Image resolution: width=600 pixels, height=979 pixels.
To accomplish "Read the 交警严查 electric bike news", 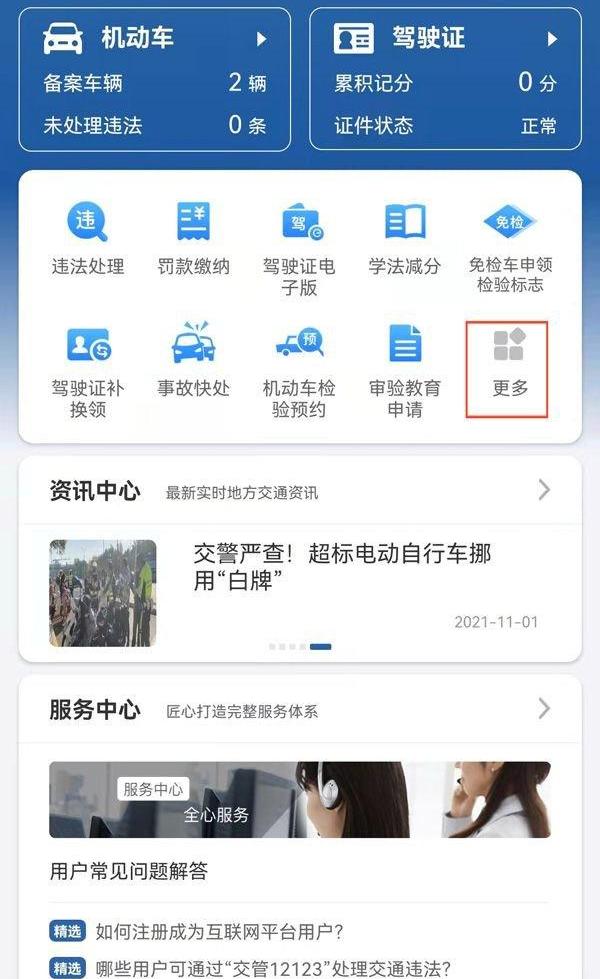I will (x=342, y=567).
